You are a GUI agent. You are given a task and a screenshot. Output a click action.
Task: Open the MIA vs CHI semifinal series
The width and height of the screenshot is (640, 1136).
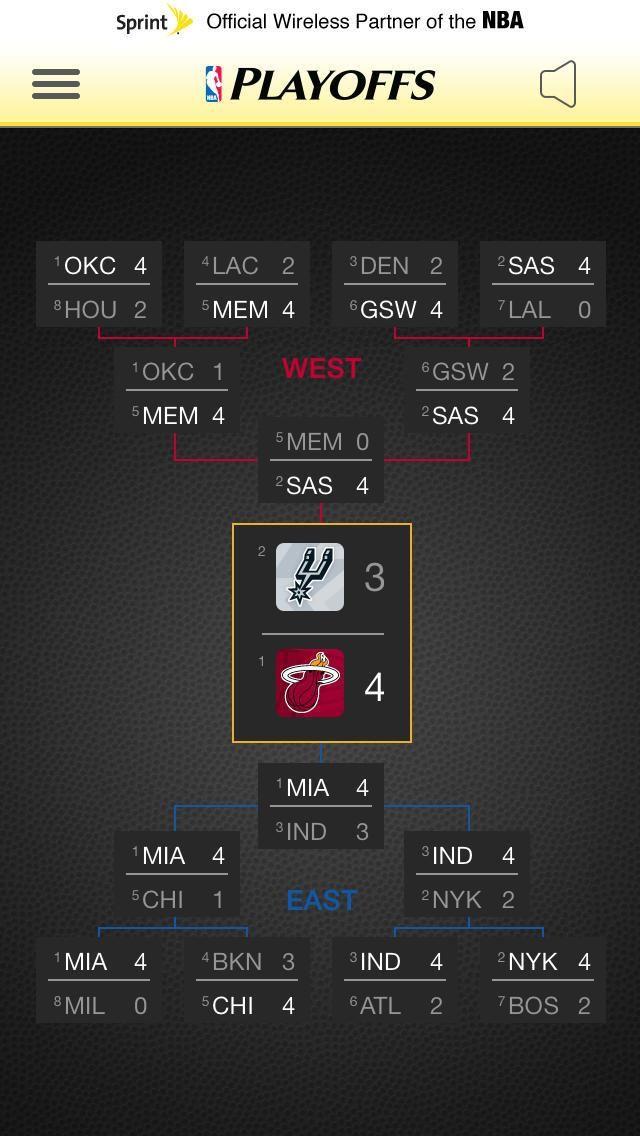(177, 877)
